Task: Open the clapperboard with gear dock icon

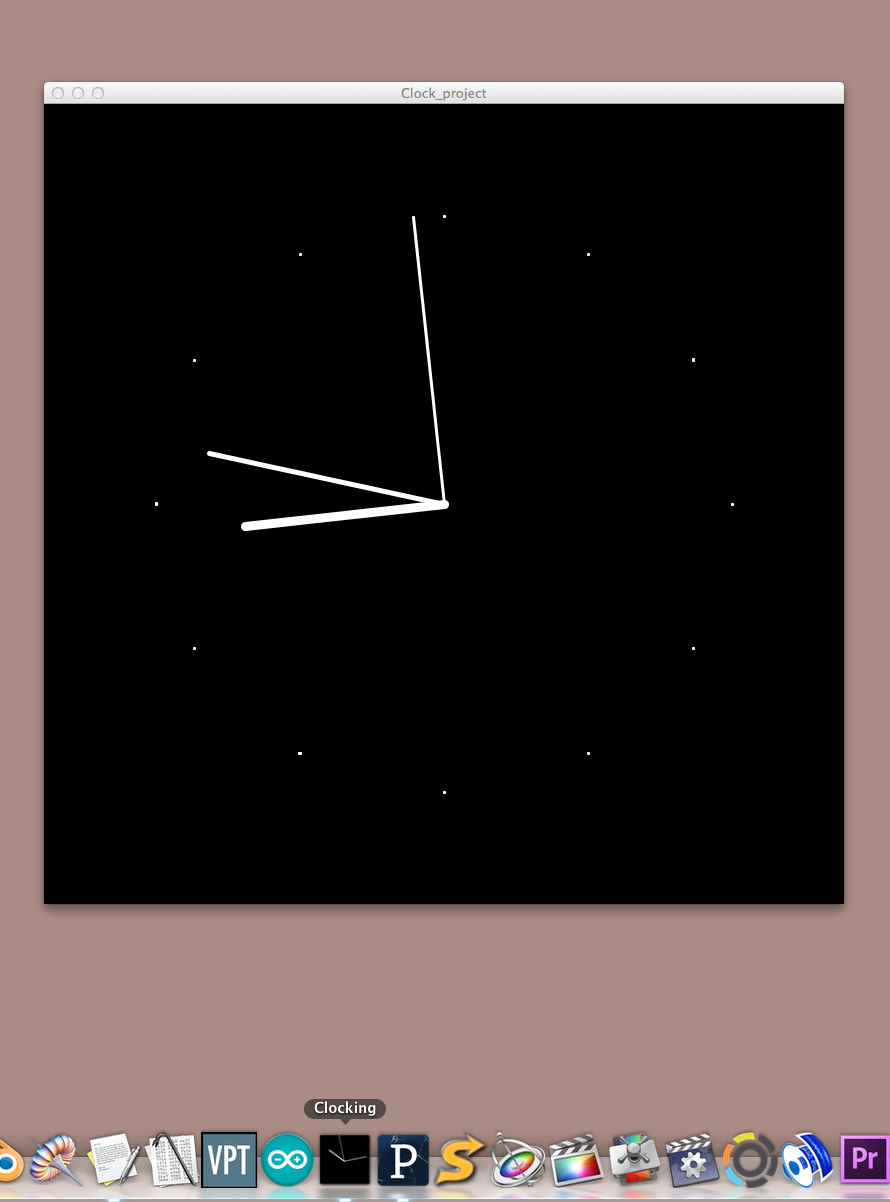Action: tap(690, 1160)
